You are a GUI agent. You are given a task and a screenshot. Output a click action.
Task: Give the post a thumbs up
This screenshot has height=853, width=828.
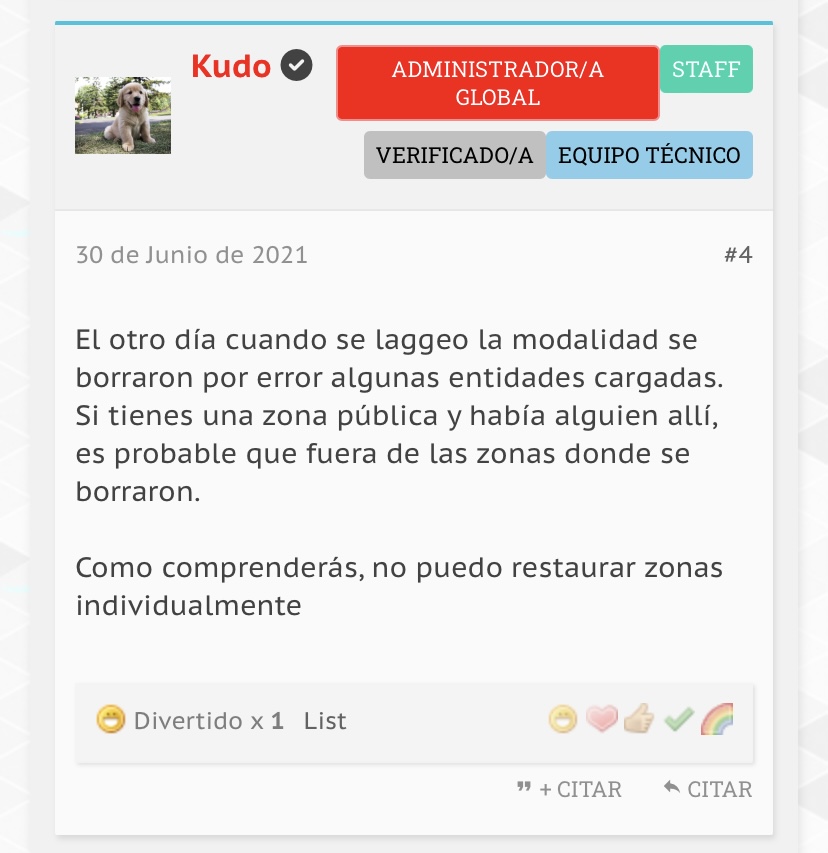click(x=639, y=719)
